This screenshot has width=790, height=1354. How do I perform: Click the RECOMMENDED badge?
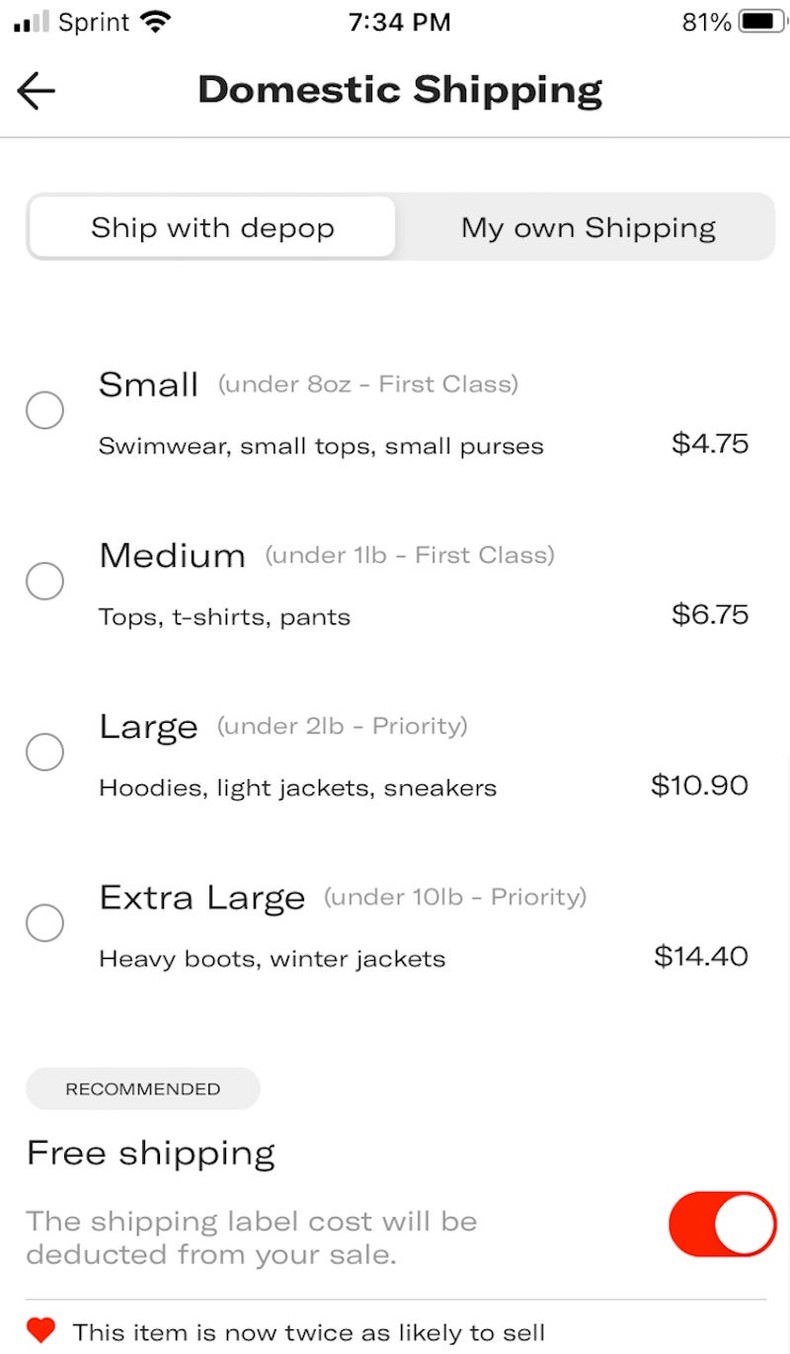pyautogui.click(x=142, y=1088)
